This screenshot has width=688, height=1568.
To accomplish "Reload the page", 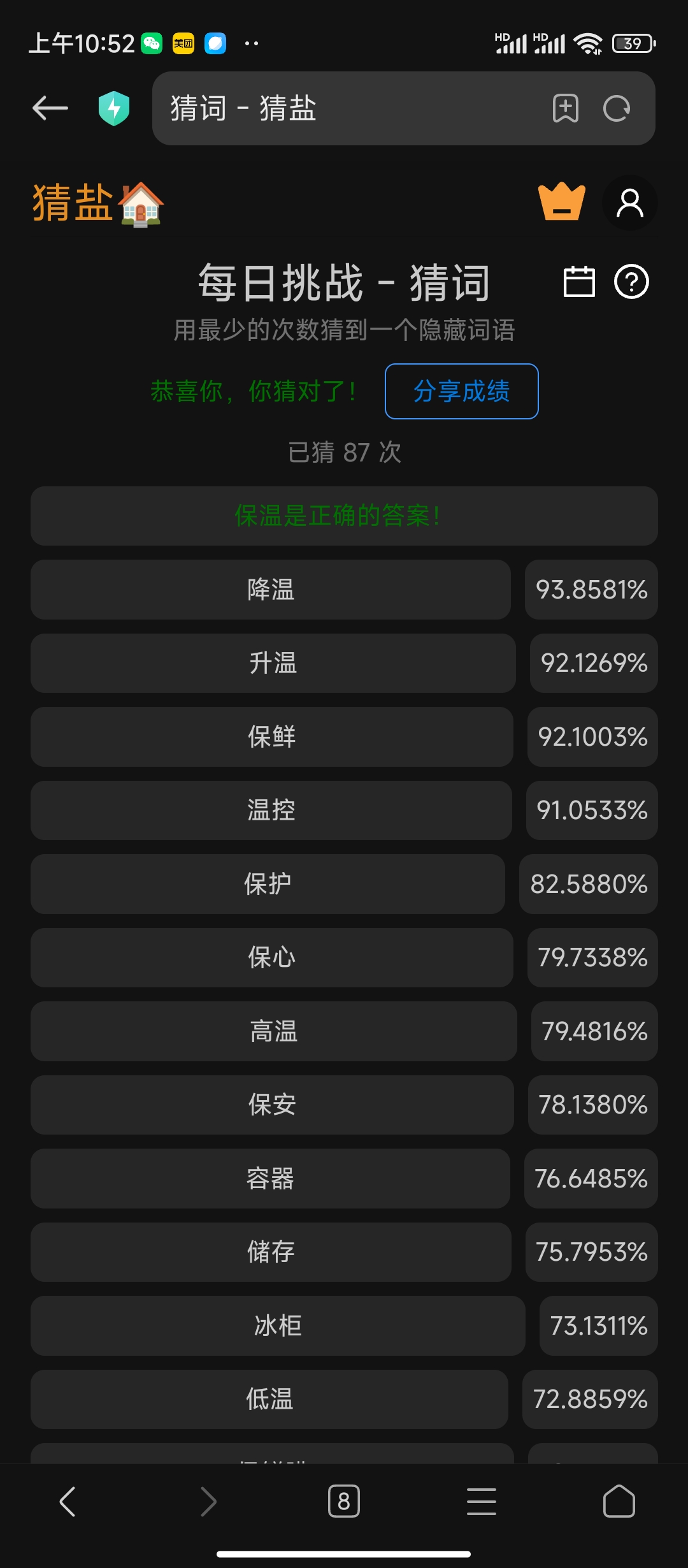I will 617,108.
